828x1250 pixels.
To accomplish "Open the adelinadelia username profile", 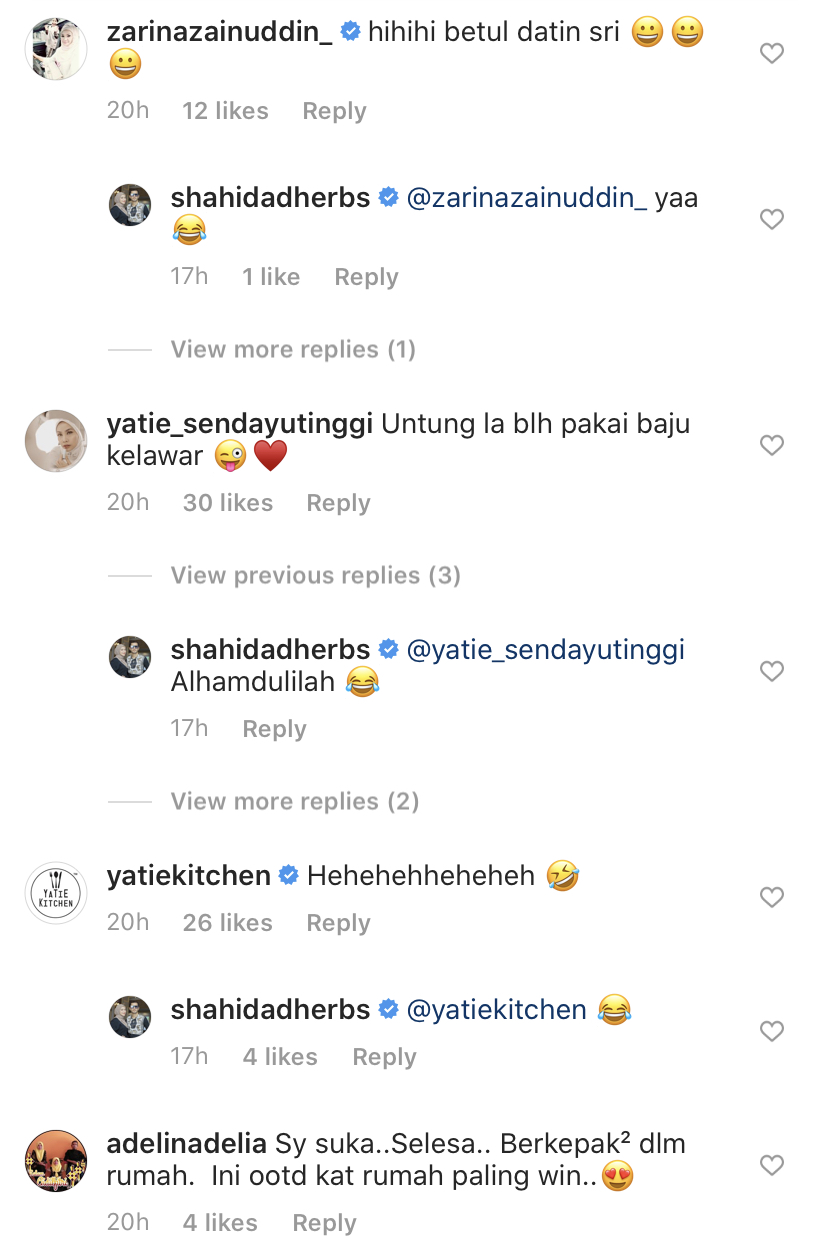I will coord(186,1144).
